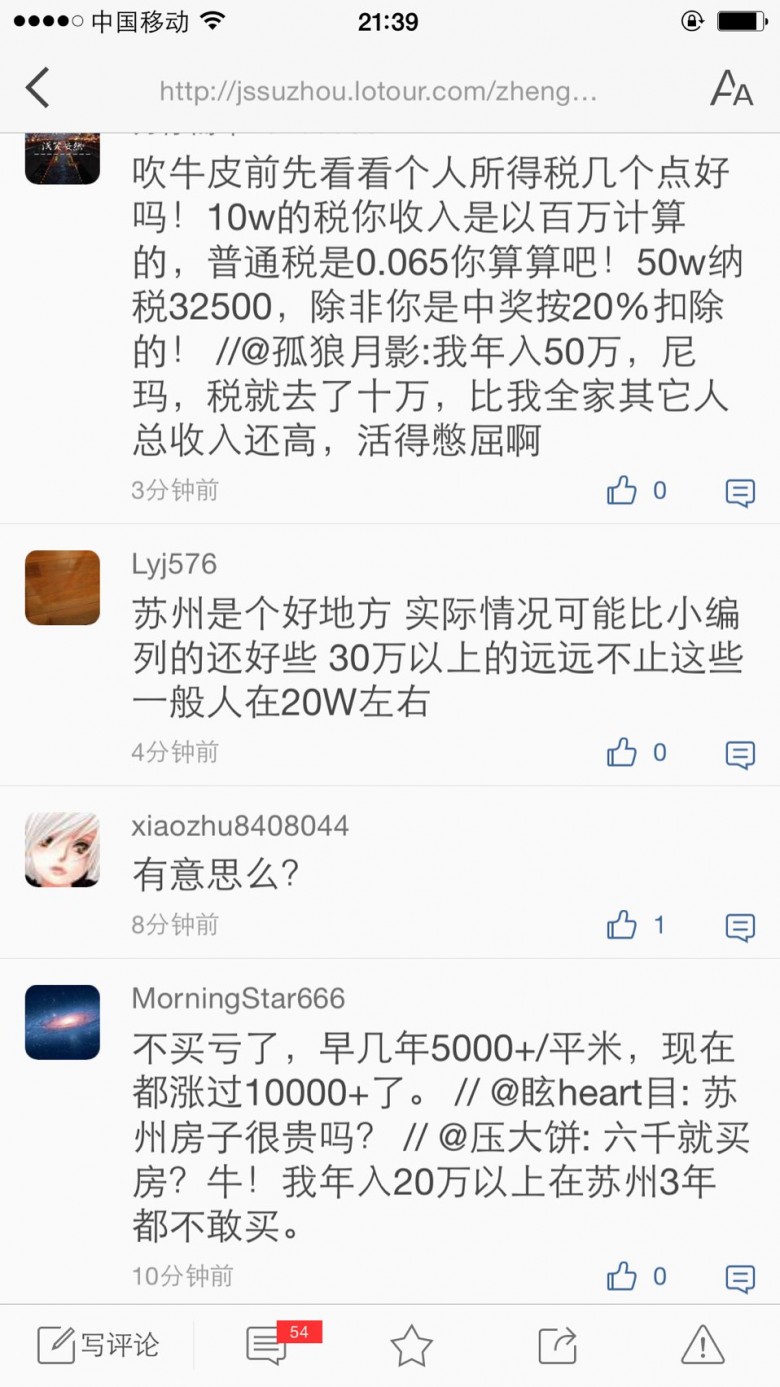Favorite this article with the star
Image resolution: width=780 pixels, height=1387 pixels.
tap(411, 1346)
